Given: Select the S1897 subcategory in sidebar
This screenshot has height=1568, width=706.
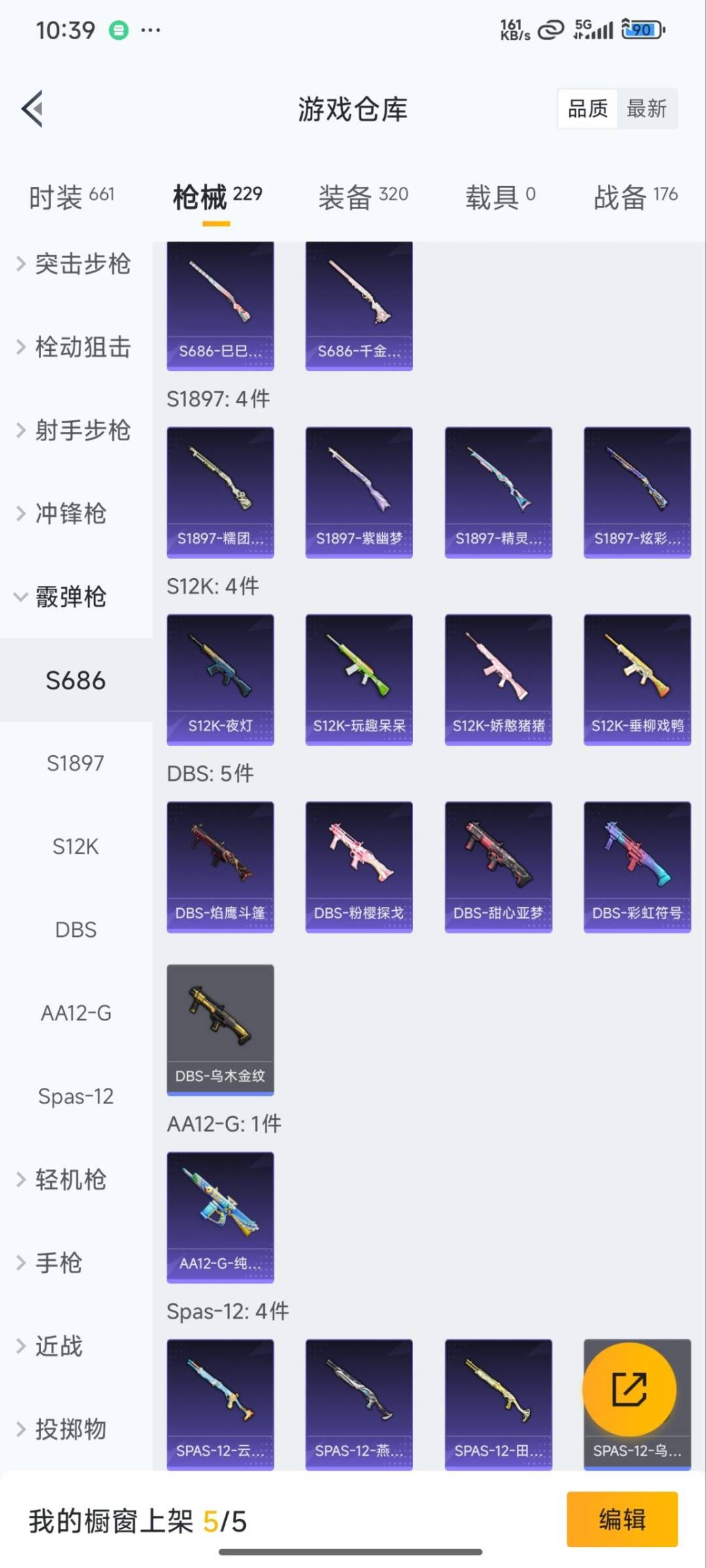Looking at the screenshot, I should 76,763.
